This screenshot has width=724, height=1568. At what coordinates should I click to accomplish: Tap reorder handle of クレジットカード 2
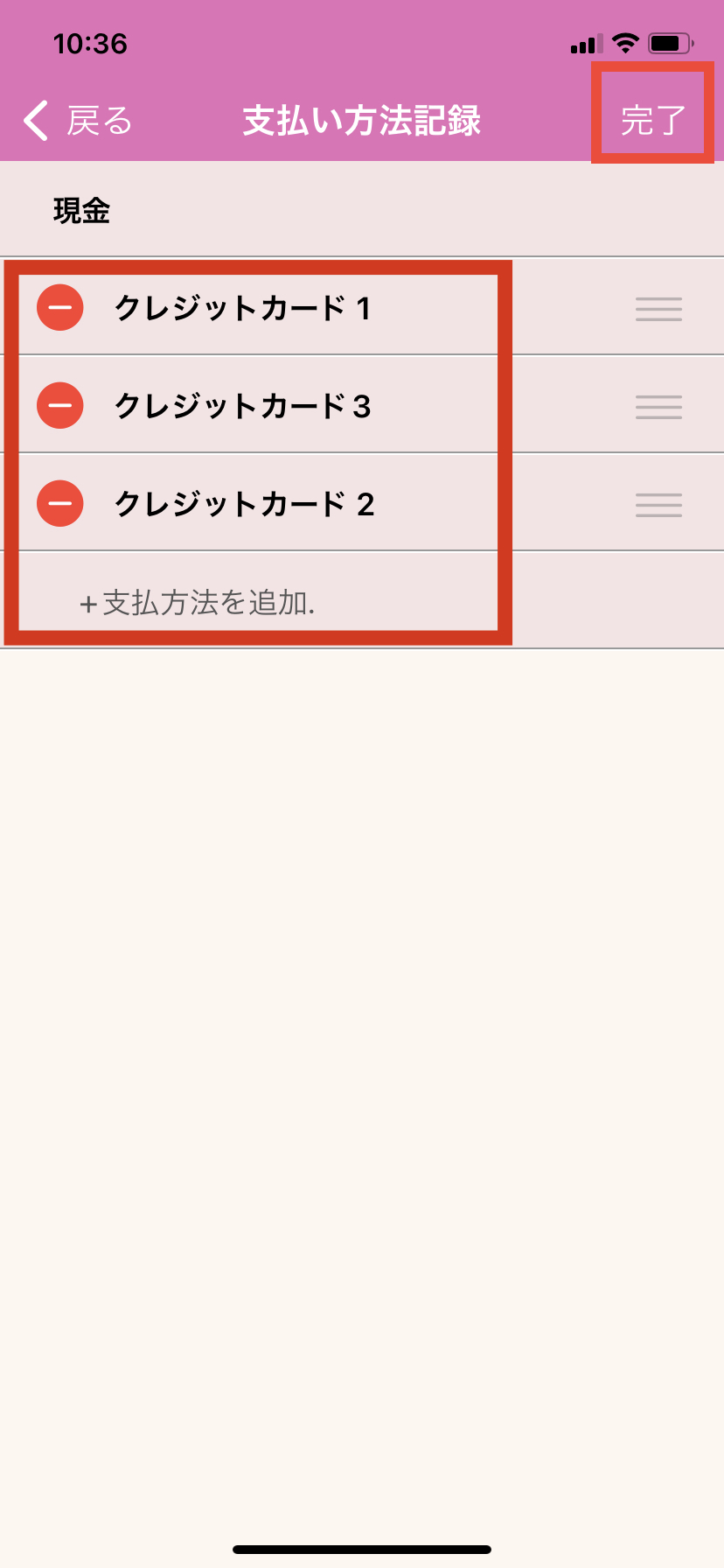(658, 505)
